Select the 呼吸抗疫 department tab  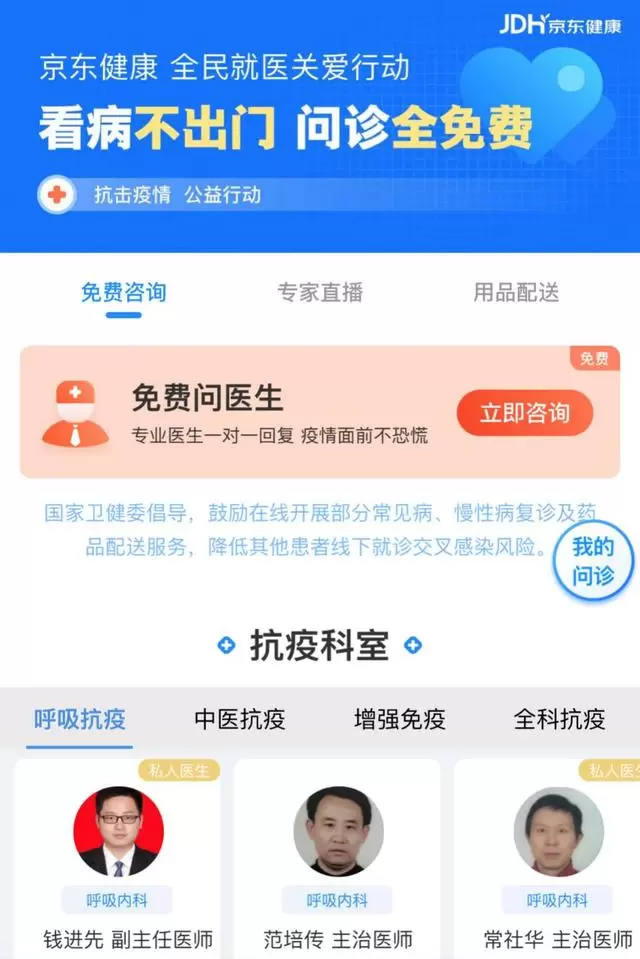[x=80, y=719]
